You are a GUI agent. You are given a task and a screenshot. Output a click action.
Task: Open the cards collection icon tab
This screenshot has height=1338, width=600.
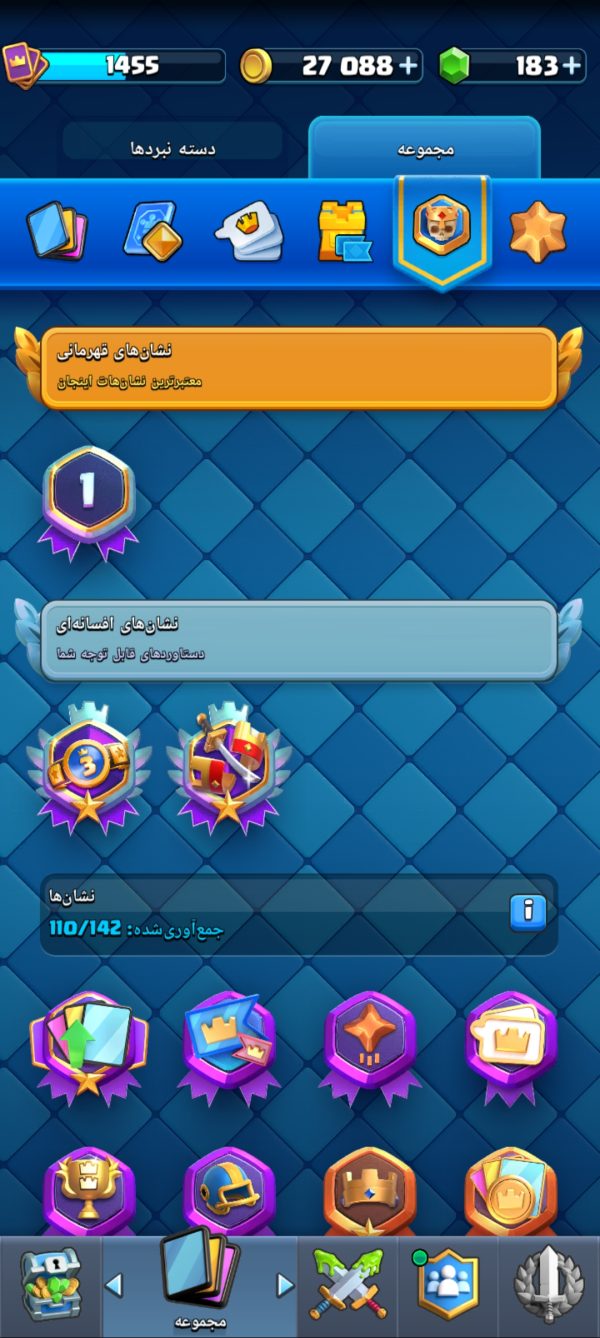coord(57,231)
